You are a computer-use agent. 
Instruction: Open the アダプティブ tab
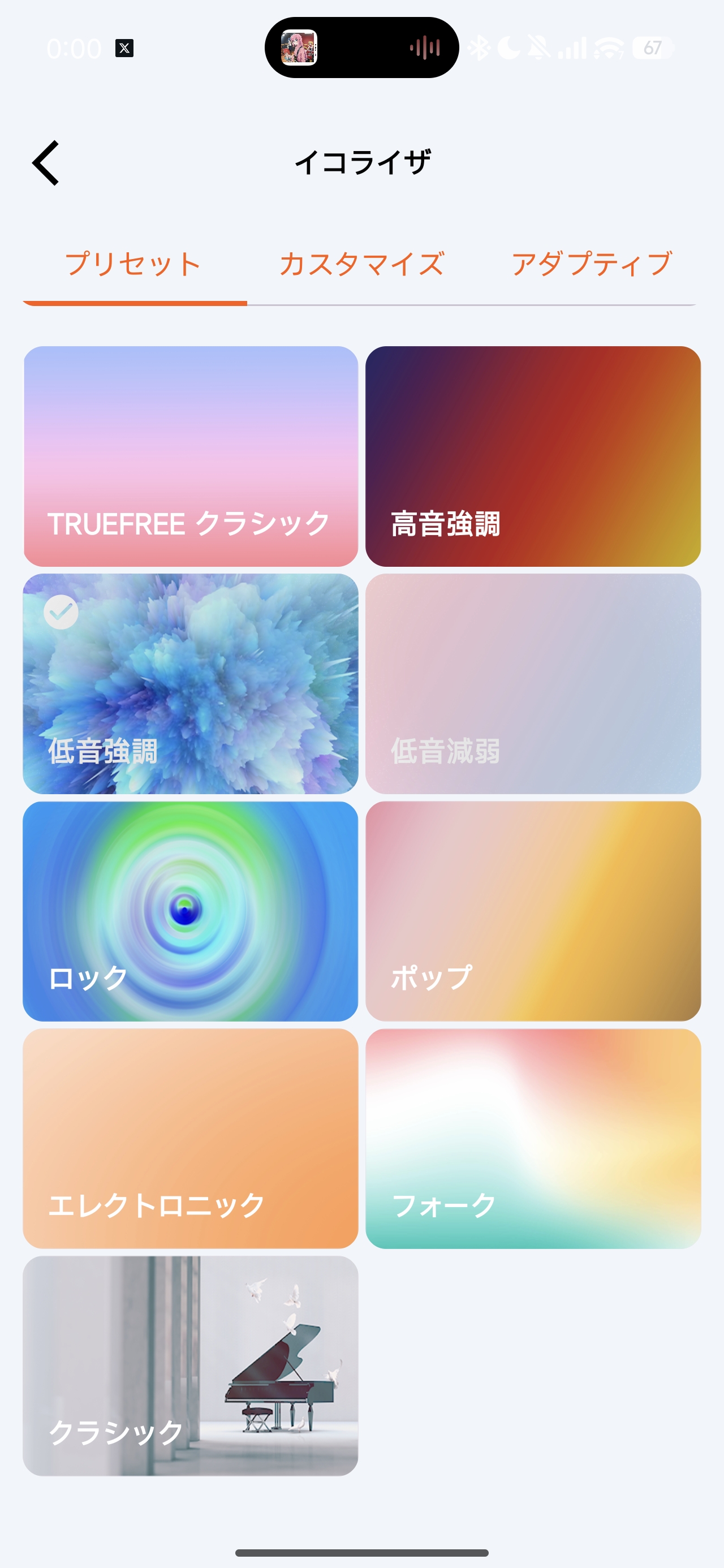click(x=591, y=264)
